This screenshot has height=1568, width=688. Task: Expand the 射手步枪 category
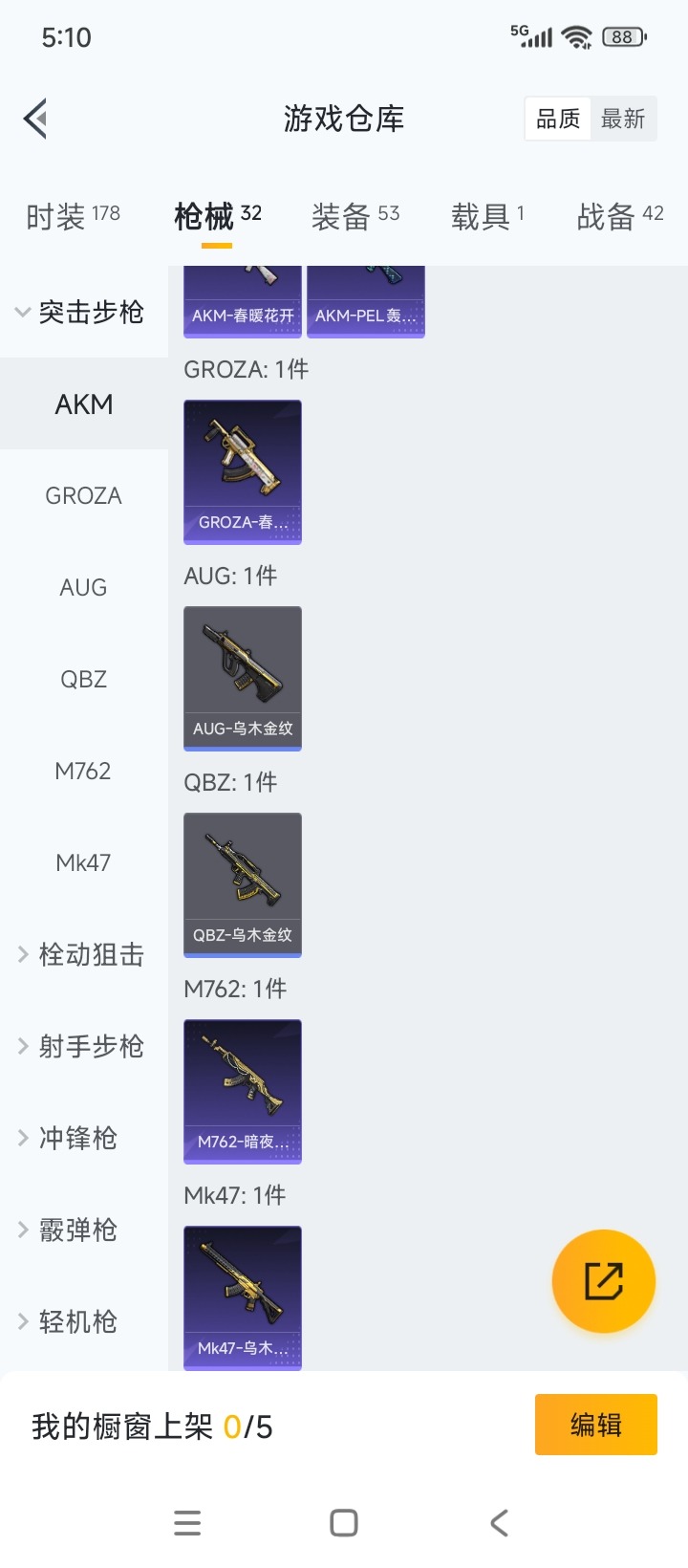tap(81, 1047)
